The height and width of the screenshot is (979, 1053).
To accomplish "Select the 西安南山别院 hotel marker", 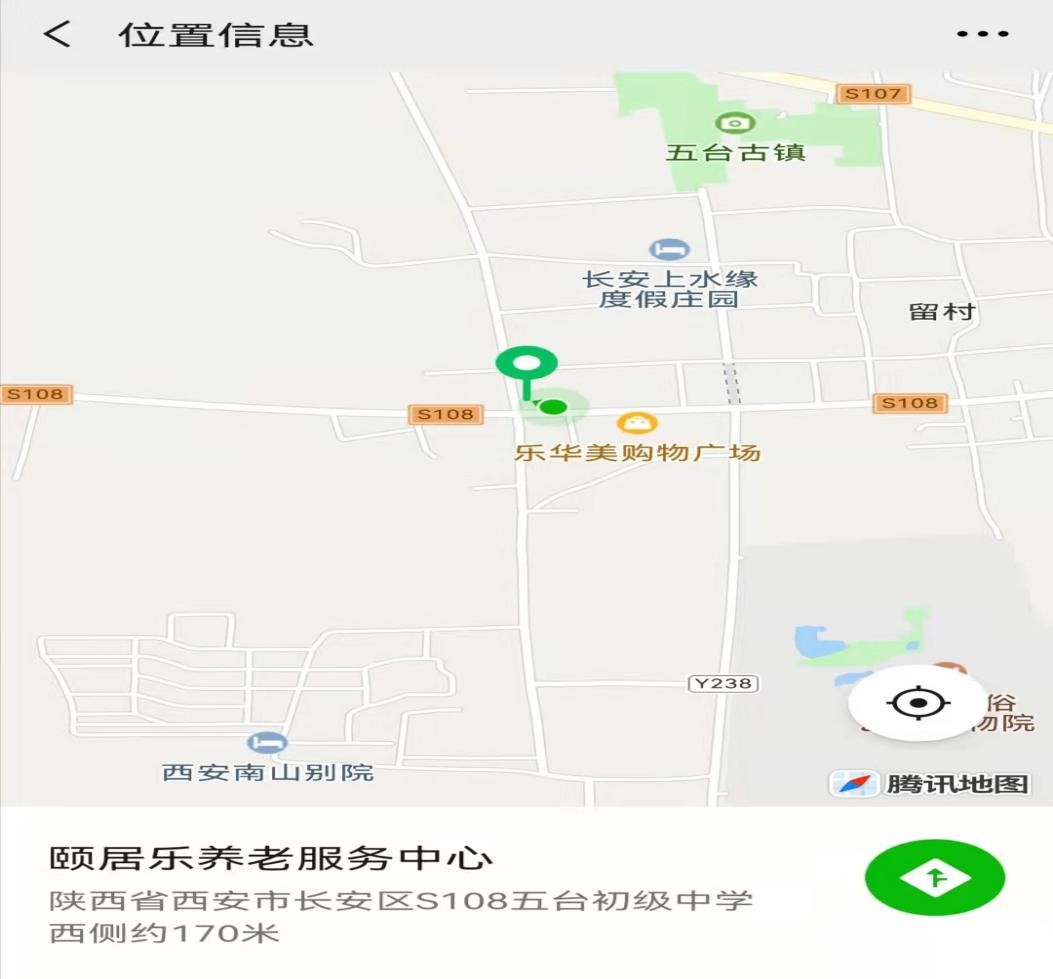I will point(267,743).
